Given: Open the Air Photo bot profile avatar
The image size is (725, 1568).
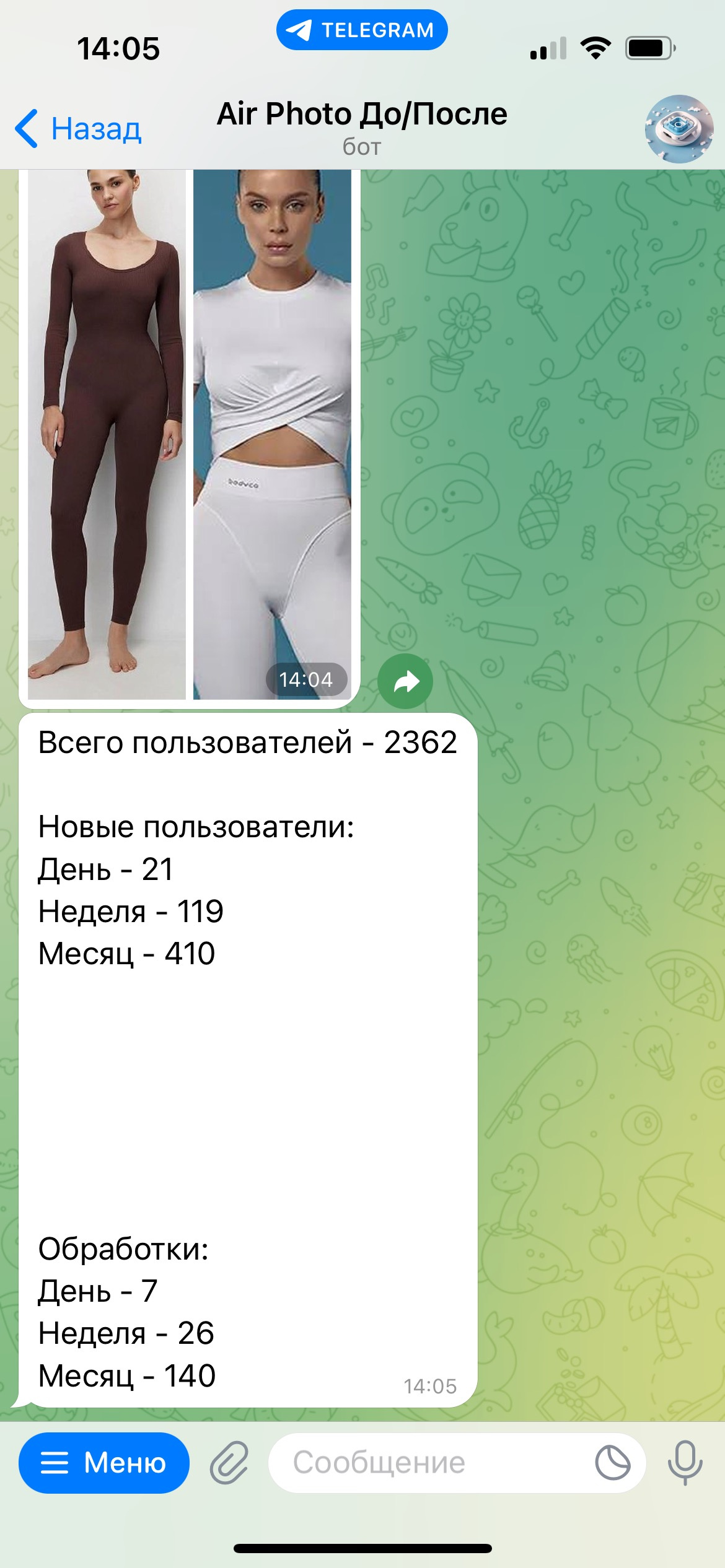Looking at the screenshot, I should 679,128.
